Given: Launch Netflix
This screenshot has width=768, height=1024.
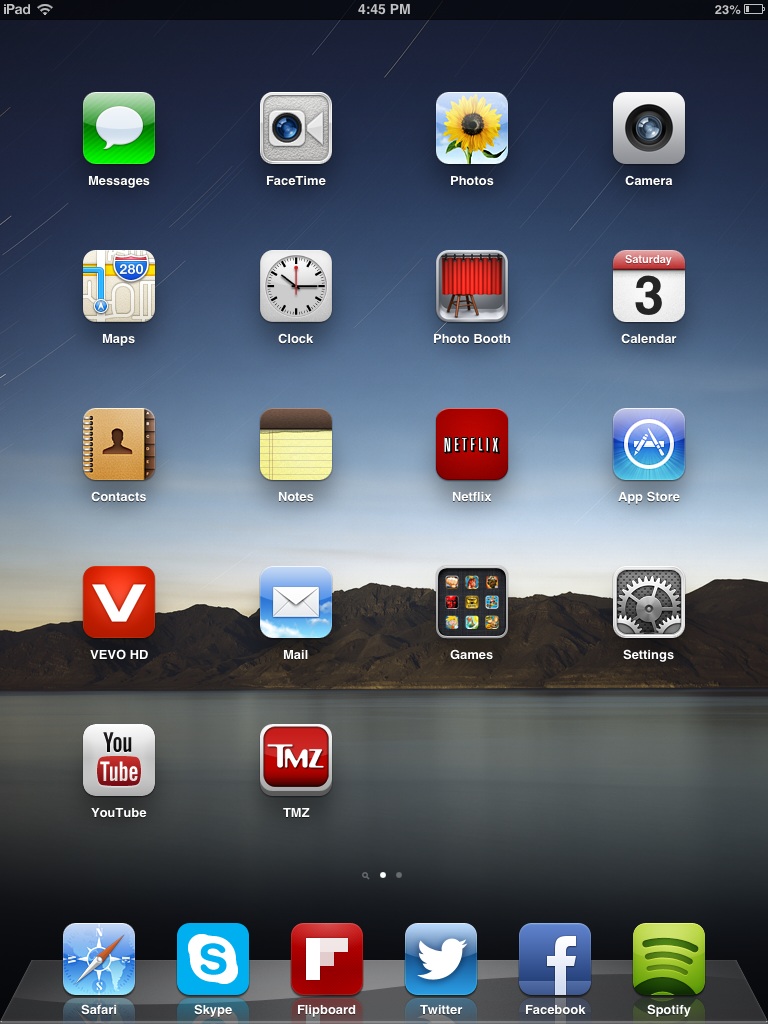Looking at the screenshot, I should pos(472,444).
